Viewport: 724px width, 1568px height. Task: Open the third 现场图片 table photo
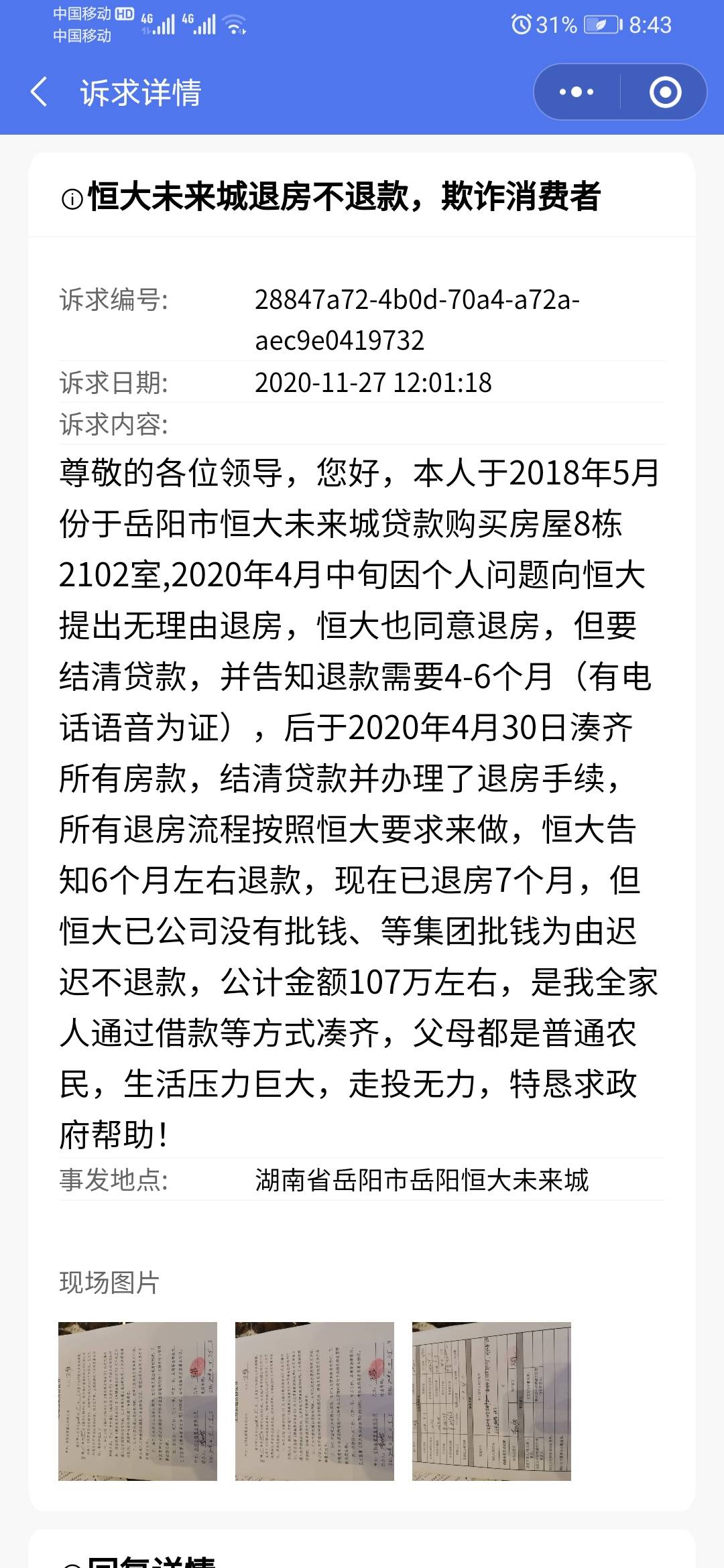click(491, 1401)
